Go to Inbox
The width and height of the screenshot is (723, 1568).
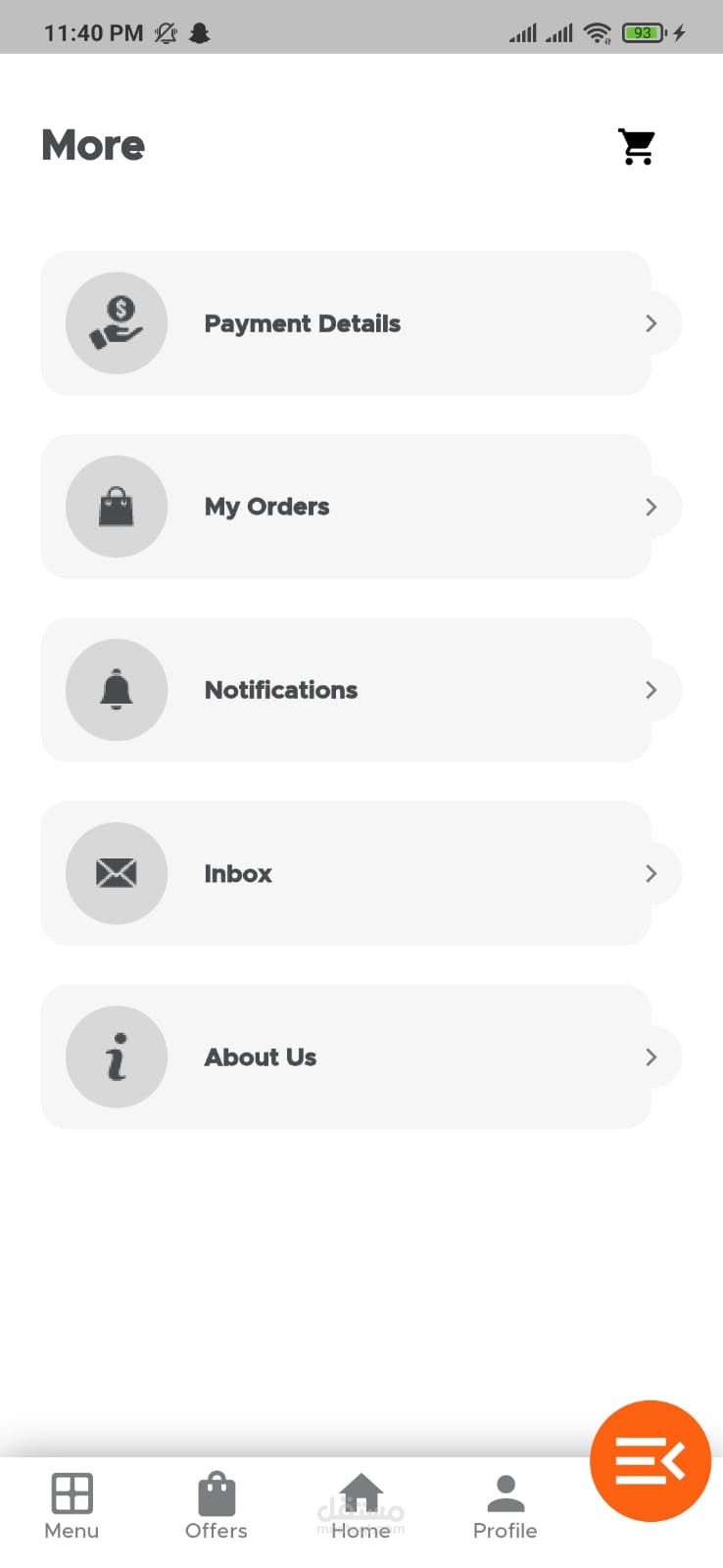tap(346, 873)
